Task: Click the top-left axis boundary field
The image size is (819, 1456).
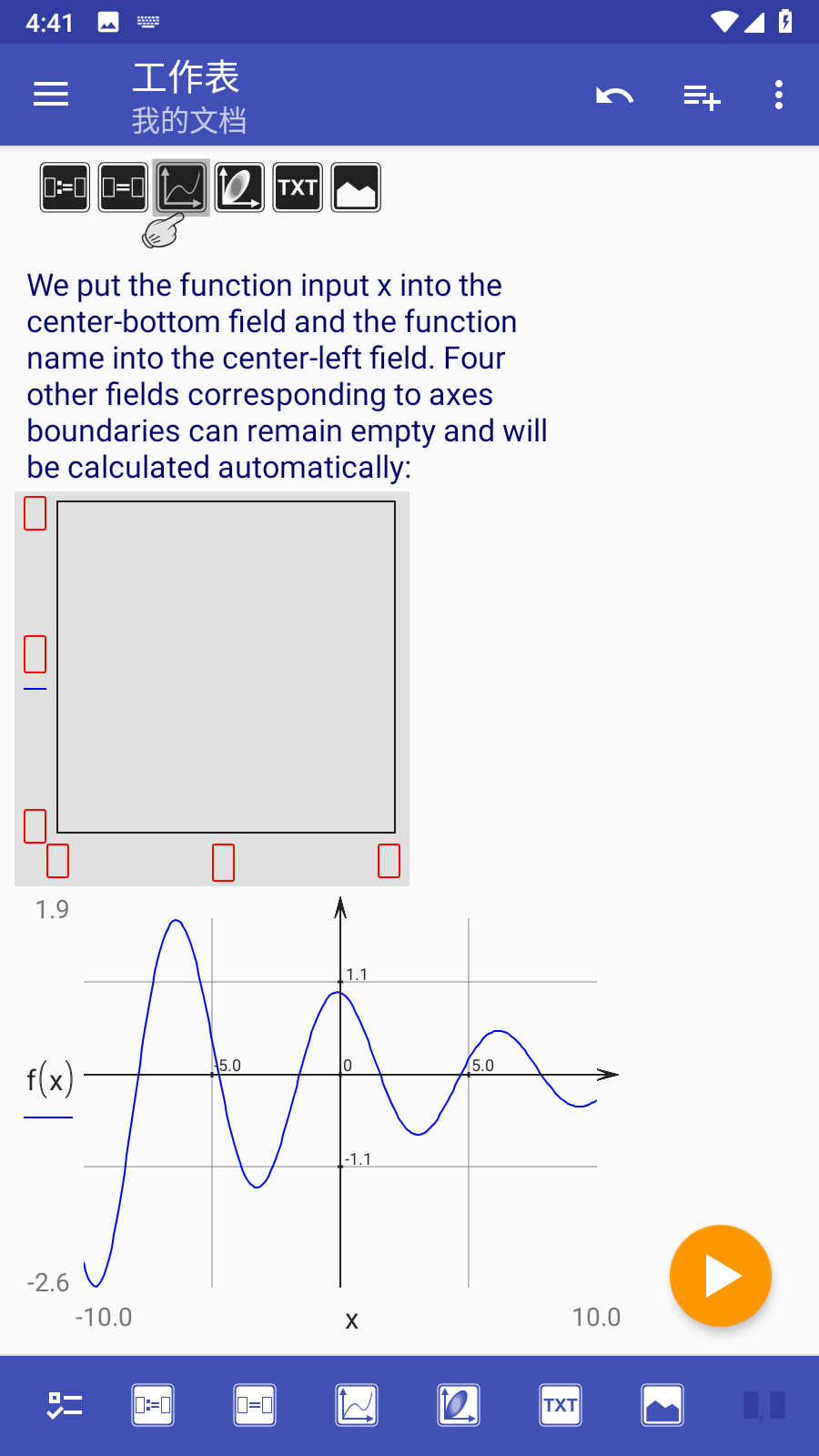Action: click(35, 513)
